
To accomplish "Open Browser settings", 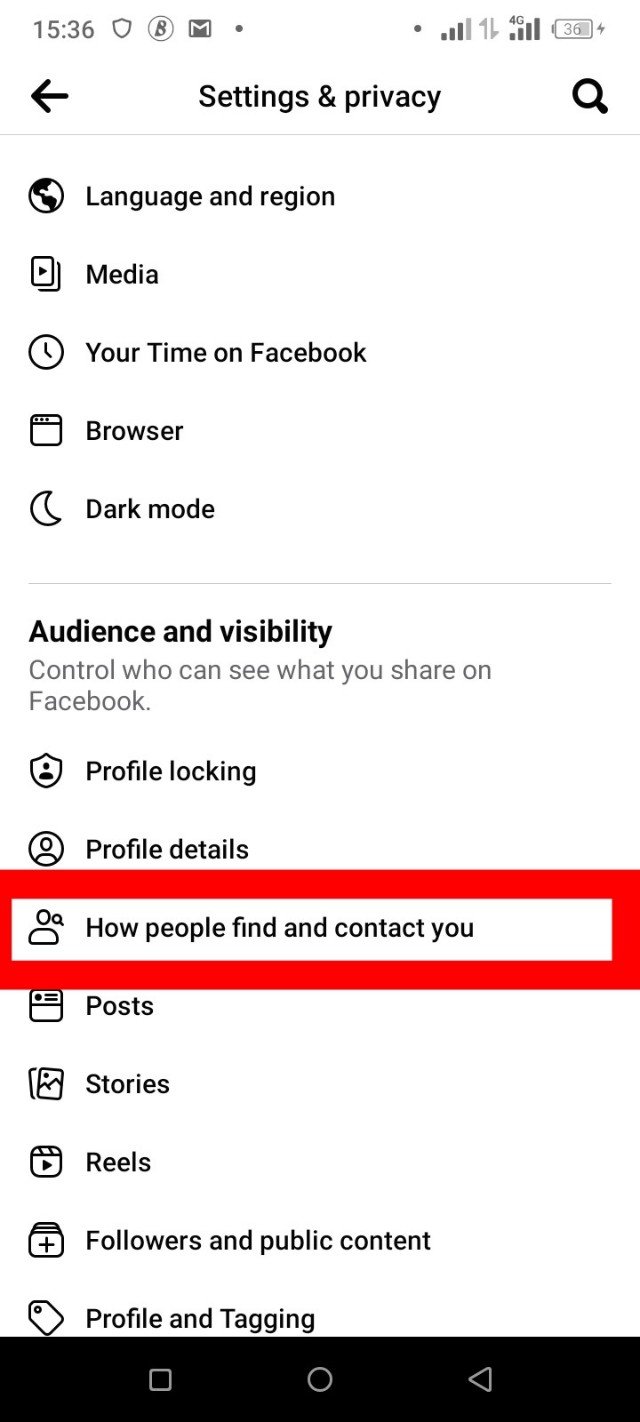I will pos(134,431).
